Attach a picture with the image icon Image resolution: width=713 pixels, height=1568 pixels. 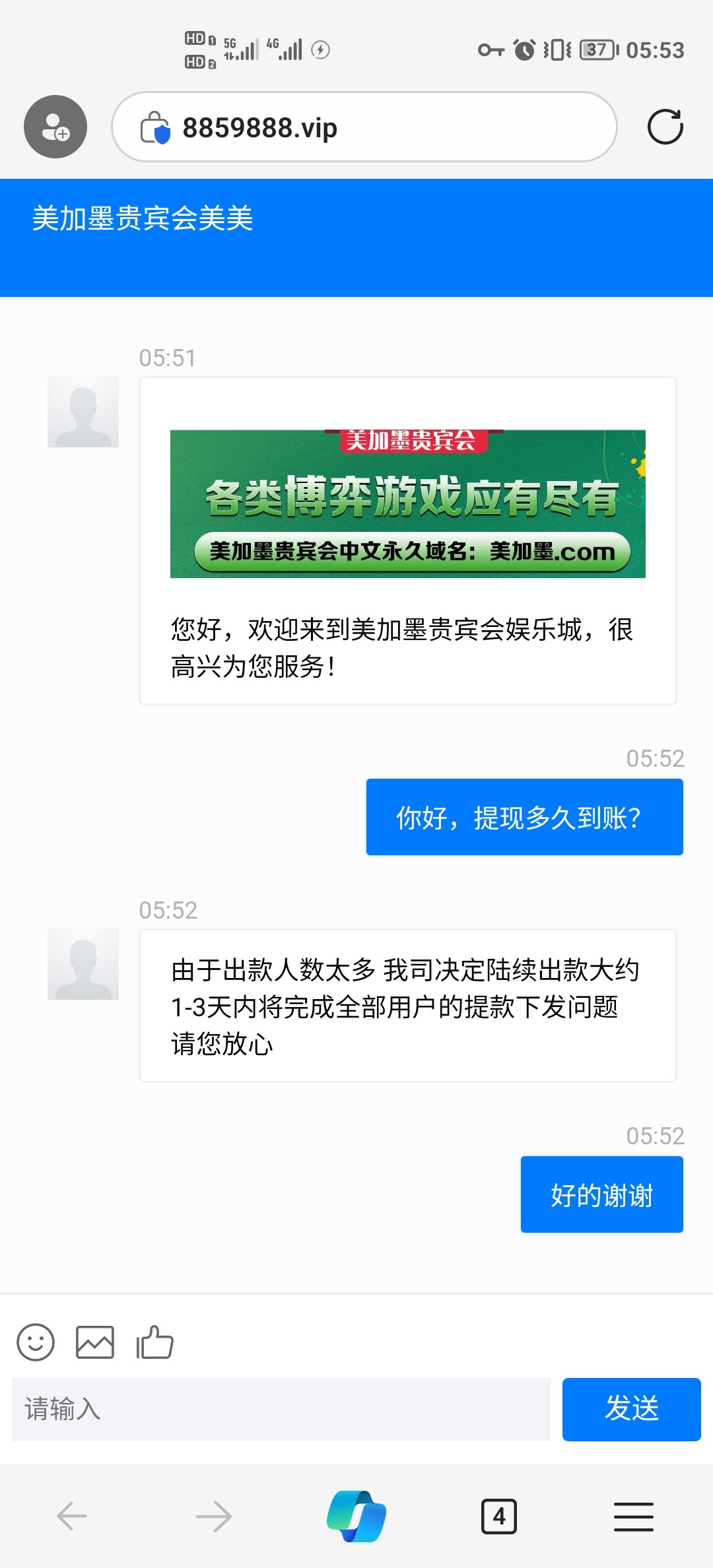(95, 1342)
